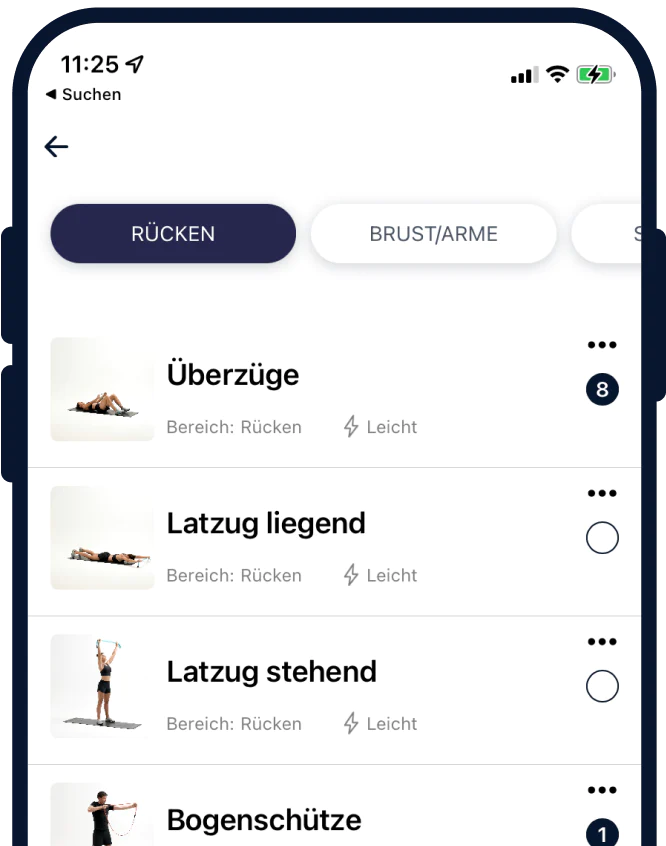666x846 pixels.
Task: Tap the three dots for Bogenschütze
Action: [x=602, y=790]
